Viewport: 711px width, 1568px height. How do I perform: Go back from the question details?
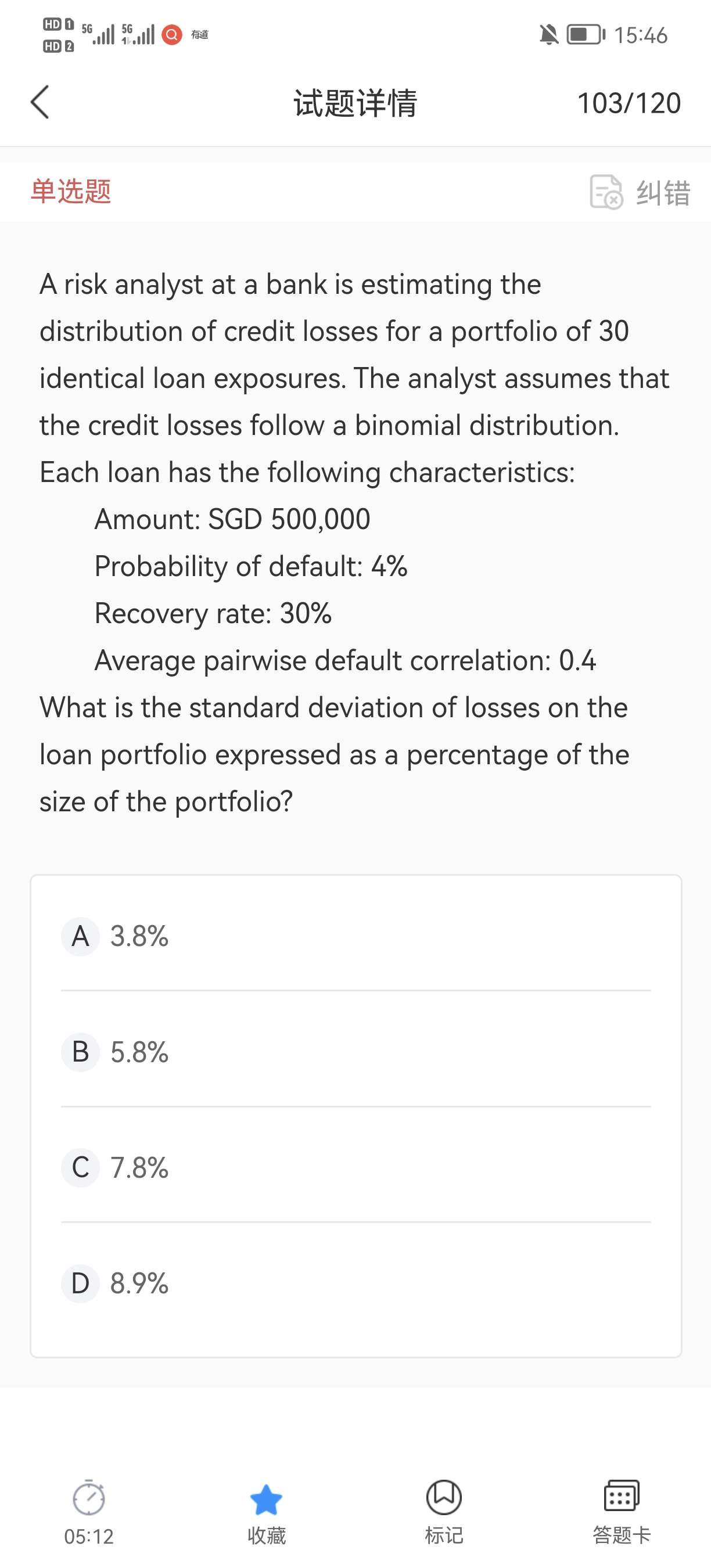tap(40, 102)
